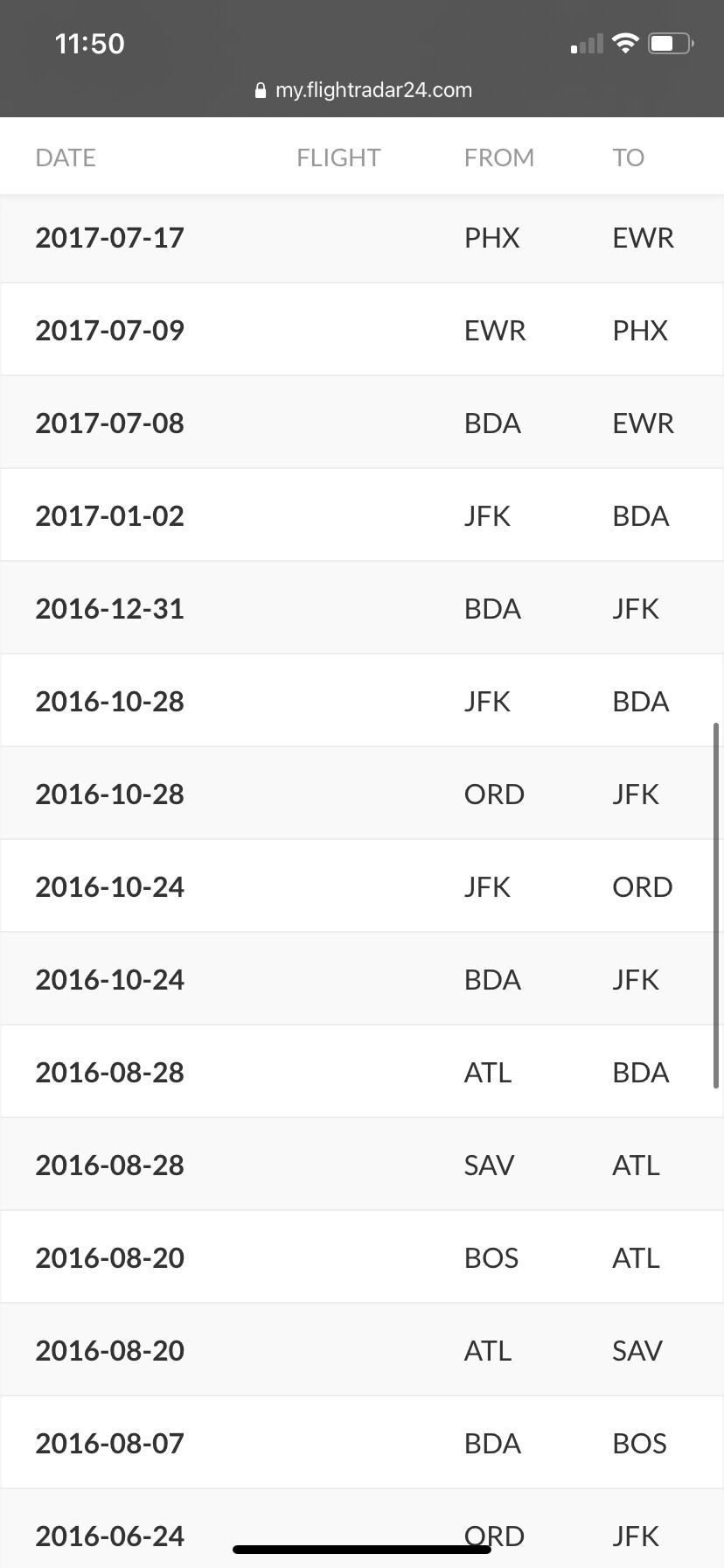Open the 2016-12-31 BDA to JFK flight

pos(362,609)
